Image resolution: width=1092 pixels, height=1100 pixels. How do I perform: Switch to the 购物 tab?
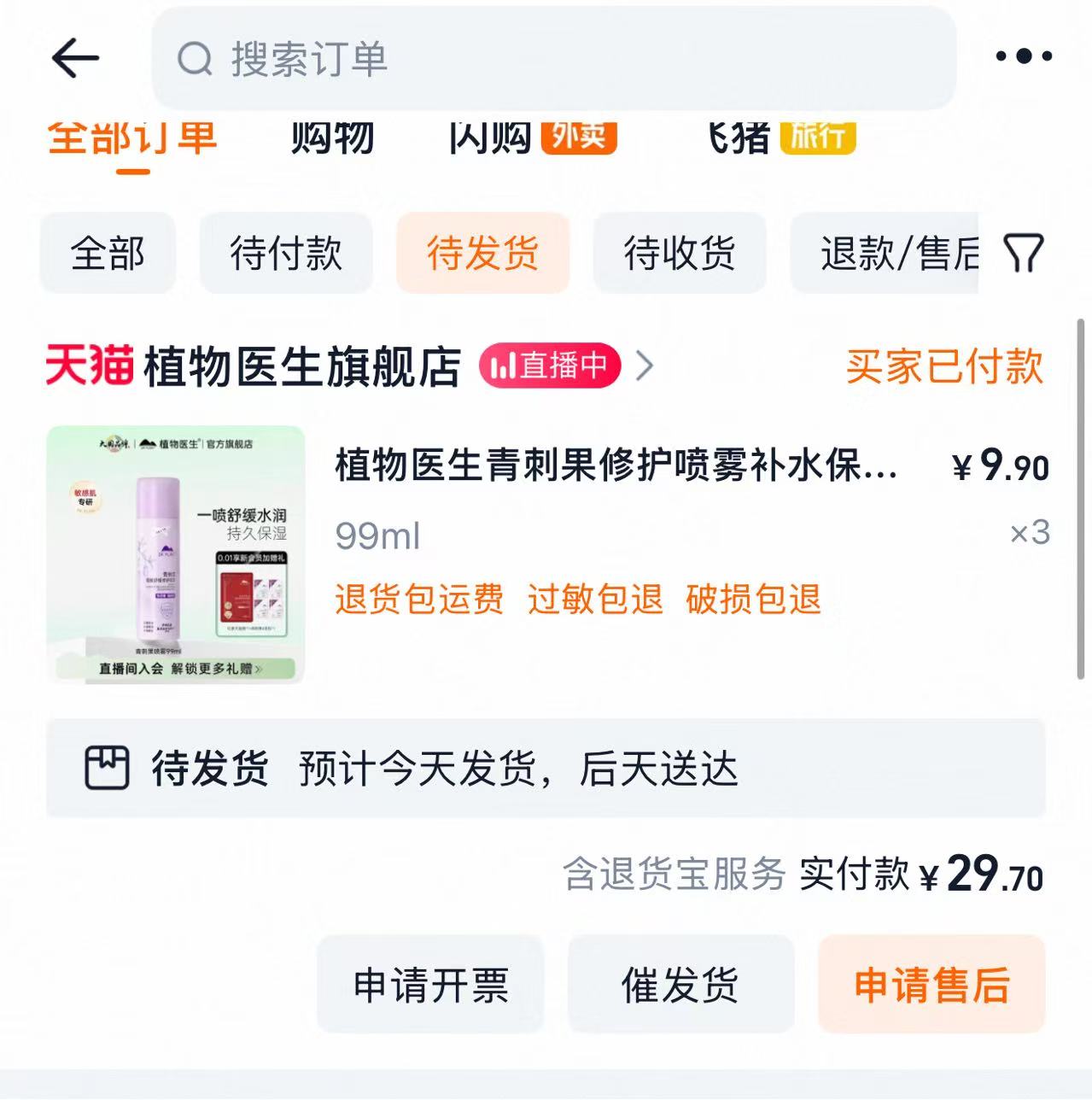point(331,138)
